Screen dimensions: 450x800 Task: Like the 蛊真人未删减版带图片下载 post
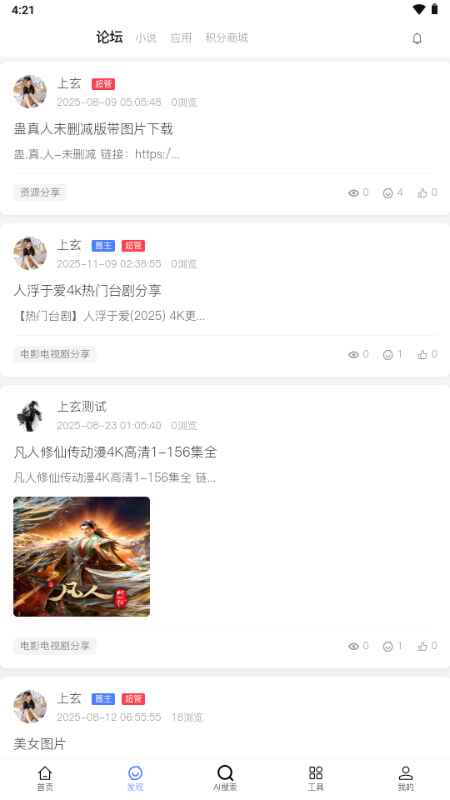[428, 192]
